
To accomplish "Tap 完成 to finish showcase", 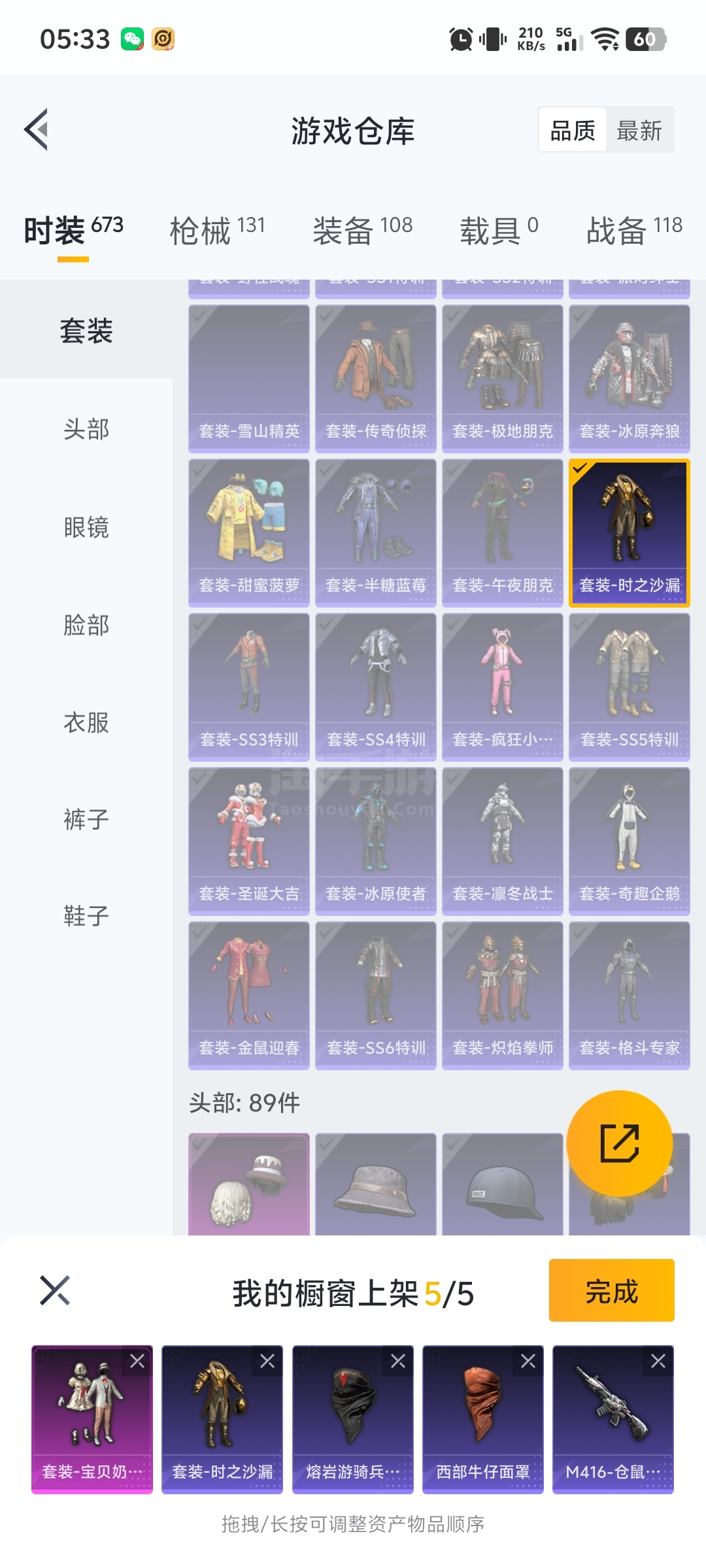I will point(611,1291).
